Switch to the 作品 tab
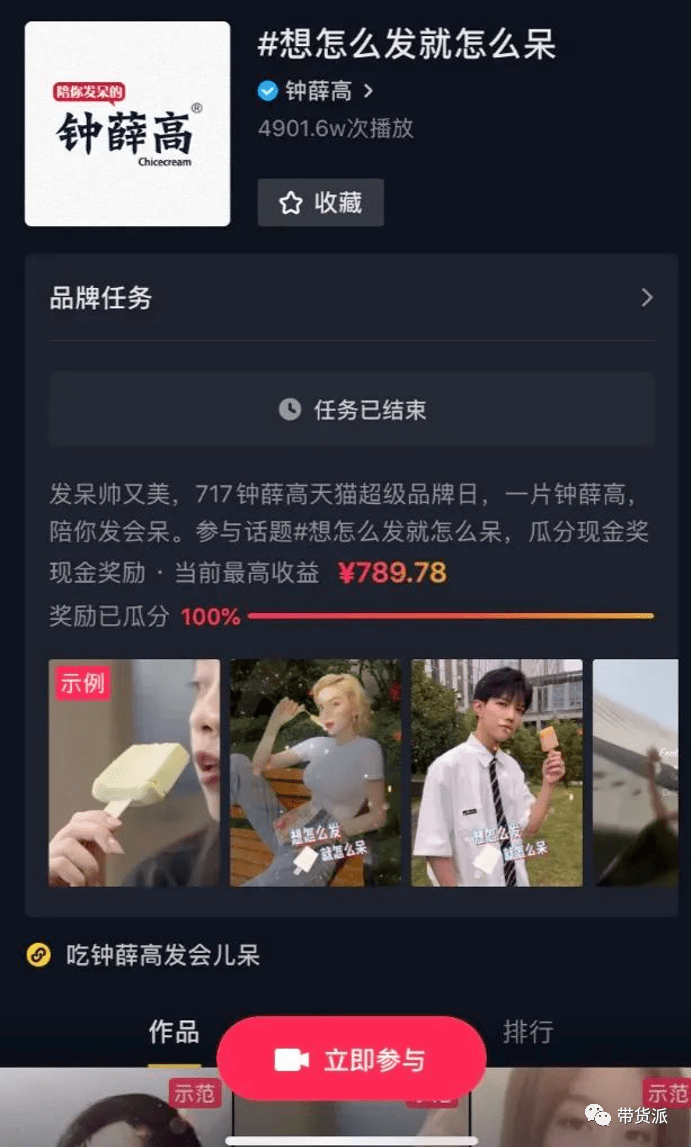This screenshot has width=691, height=1147. pyautogui.click(x=174, y=1032)
